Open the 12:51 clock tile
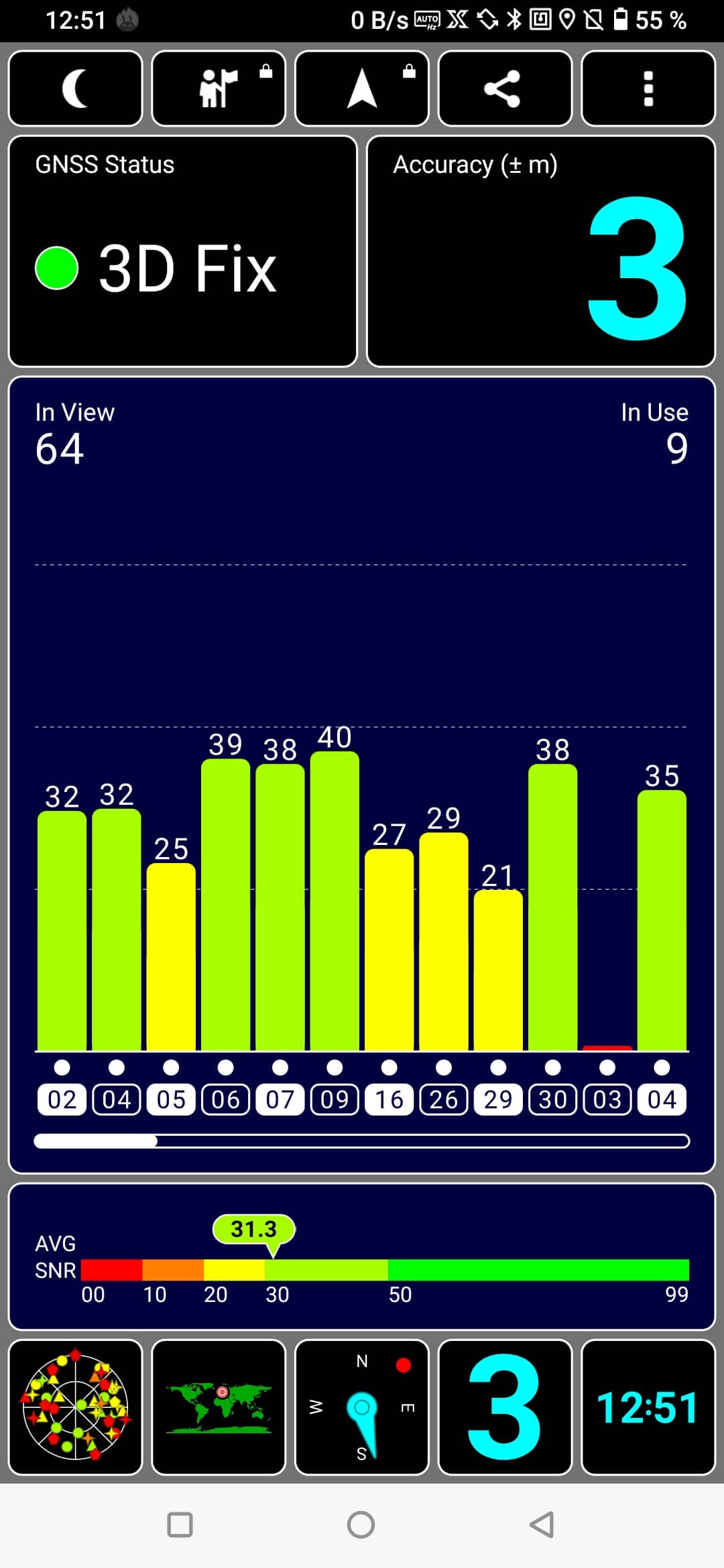 click(x=648, y=1407)
